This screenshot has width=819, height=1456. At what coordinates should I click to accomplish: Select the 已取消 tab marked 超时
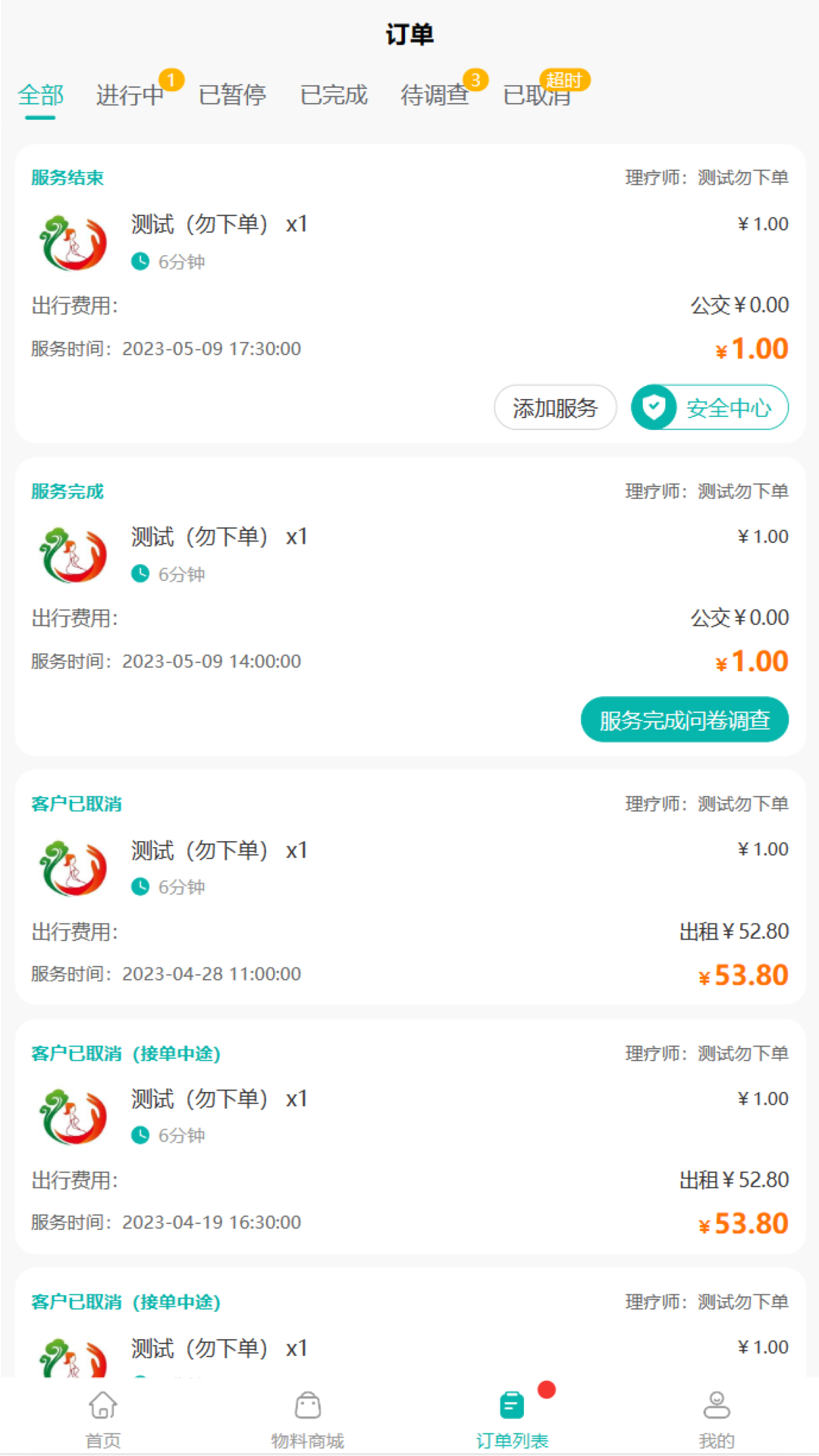point(537,94)
